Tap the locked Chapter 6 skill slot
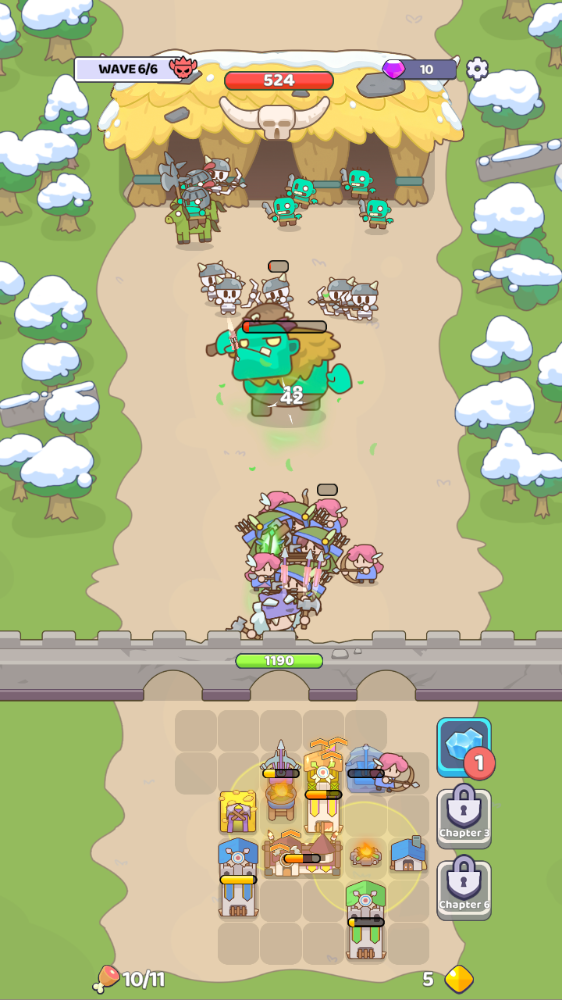The image size is (562, 1000). (464, 889)
